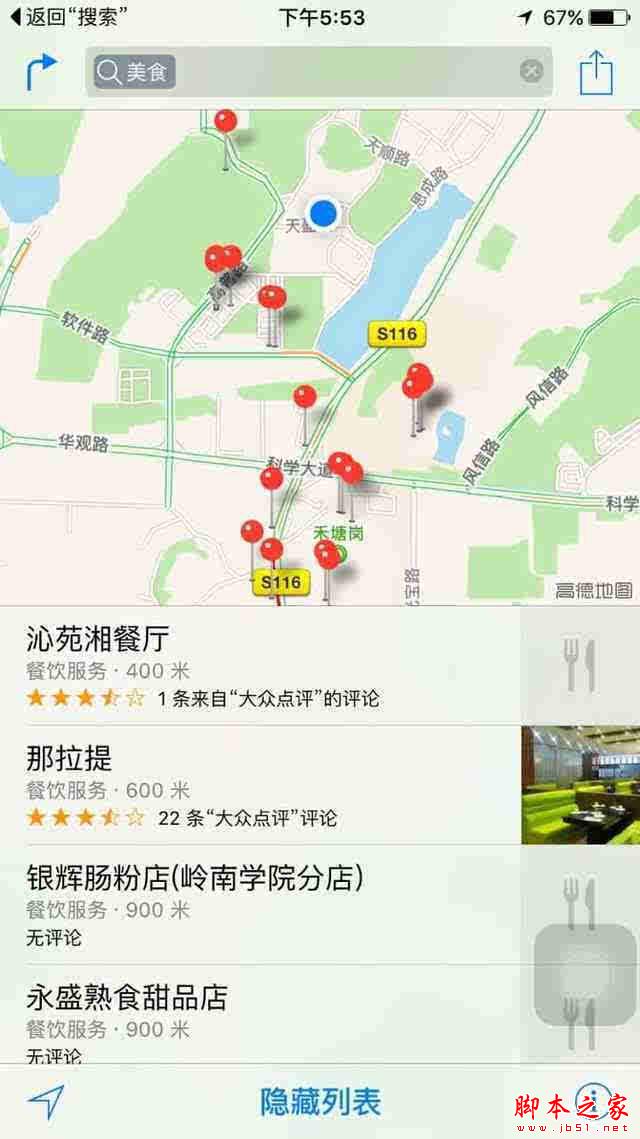Open 沁苑湘餐厅 restaurant result
This screenshot has width=640, height=1139.
coord(260,666)
